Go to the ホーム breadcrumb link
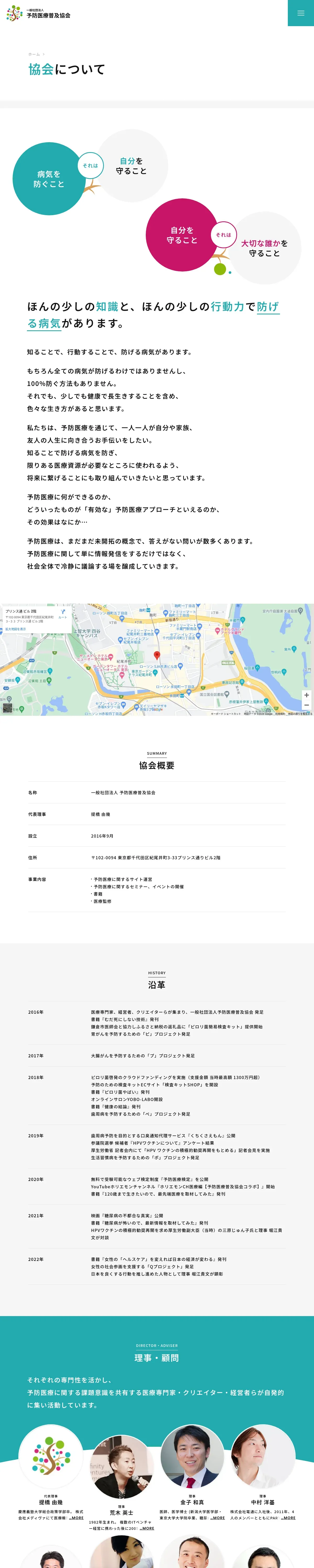The width and height of the screenshot is (314, 1568). click(34, 54)
